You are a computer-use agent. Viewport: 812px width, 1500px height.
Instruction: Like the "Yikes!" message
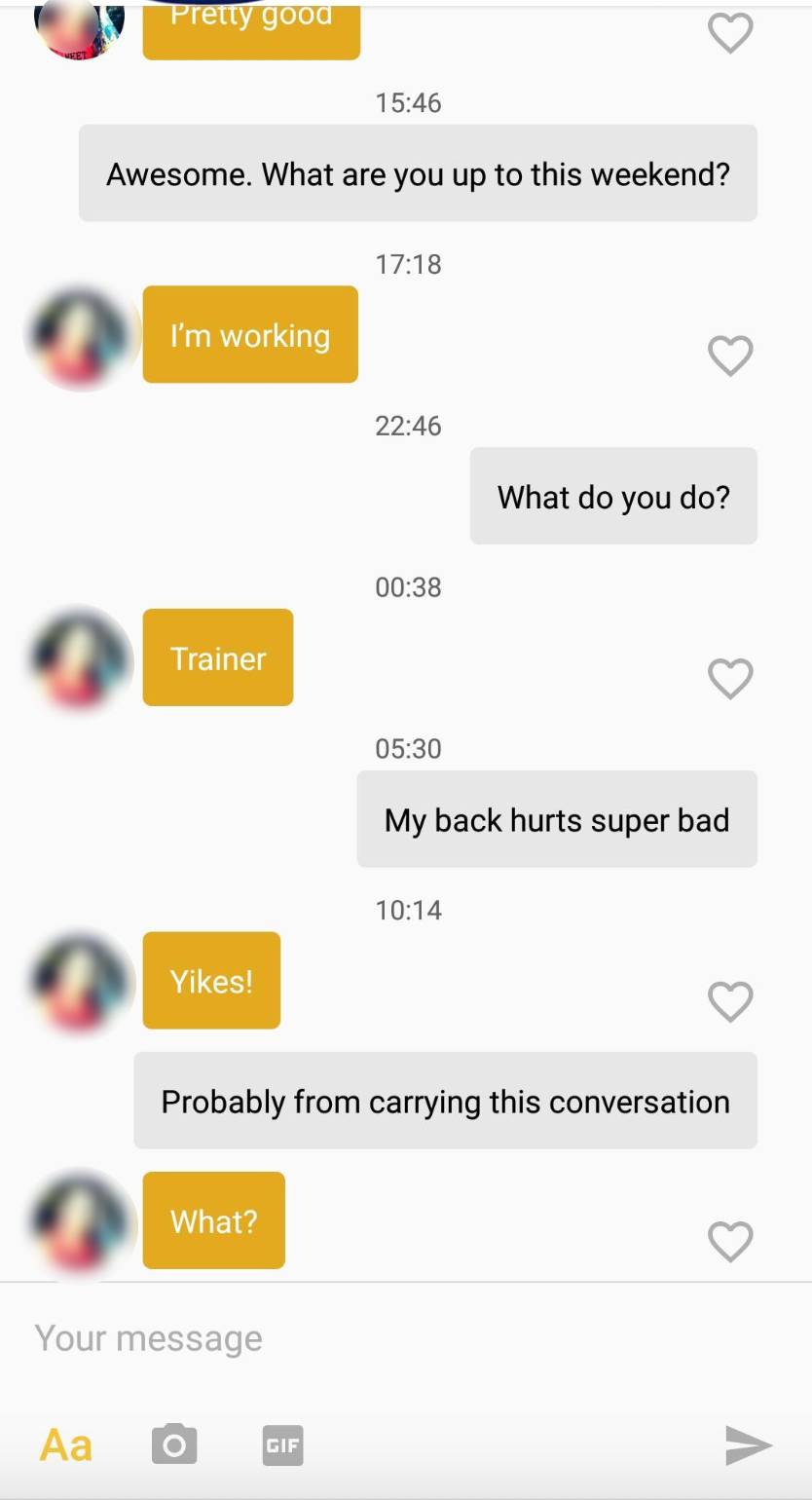(x=730, y=1001)
